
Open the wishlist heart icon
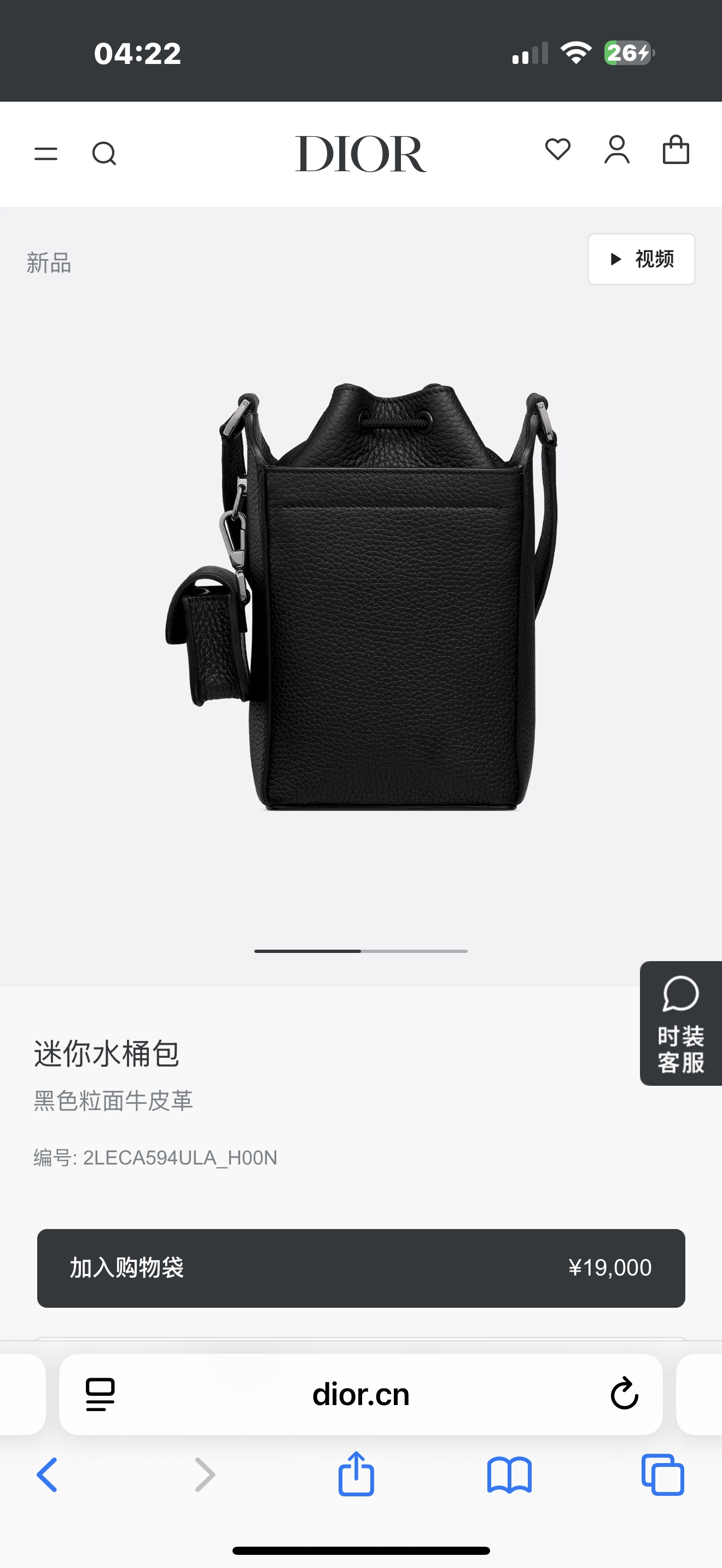point(557,149)
